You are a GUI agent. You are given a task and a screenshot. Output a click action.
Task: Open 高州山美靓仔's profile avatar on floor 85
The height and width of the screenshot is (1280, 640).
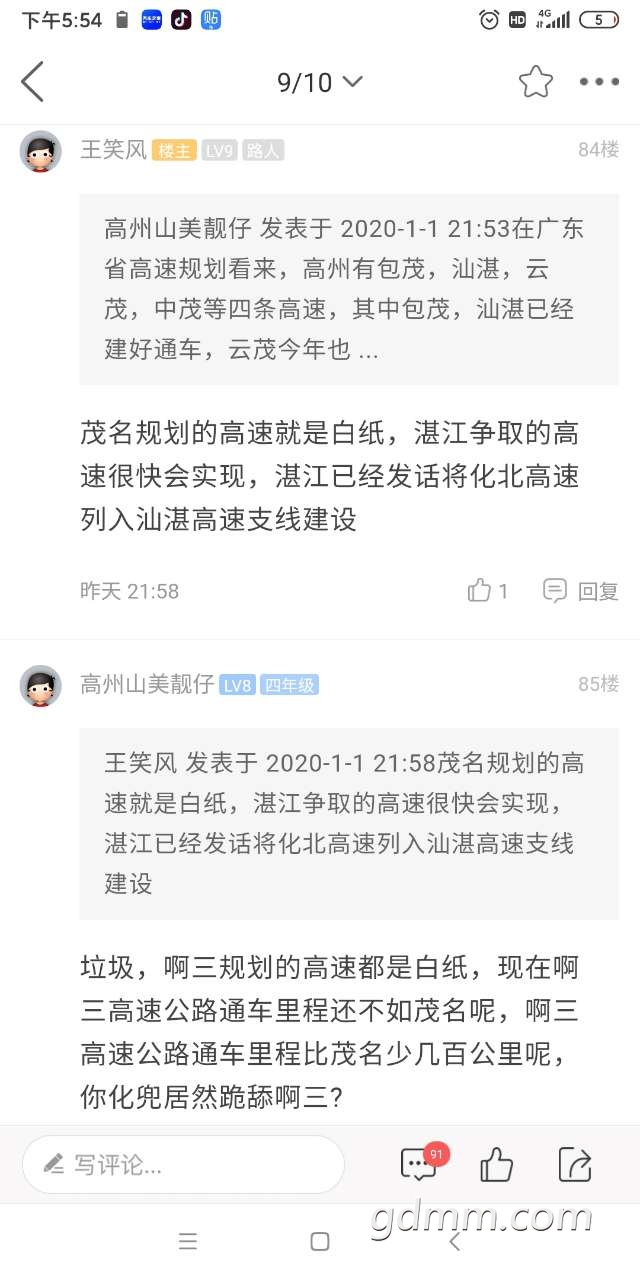point(41,686)
